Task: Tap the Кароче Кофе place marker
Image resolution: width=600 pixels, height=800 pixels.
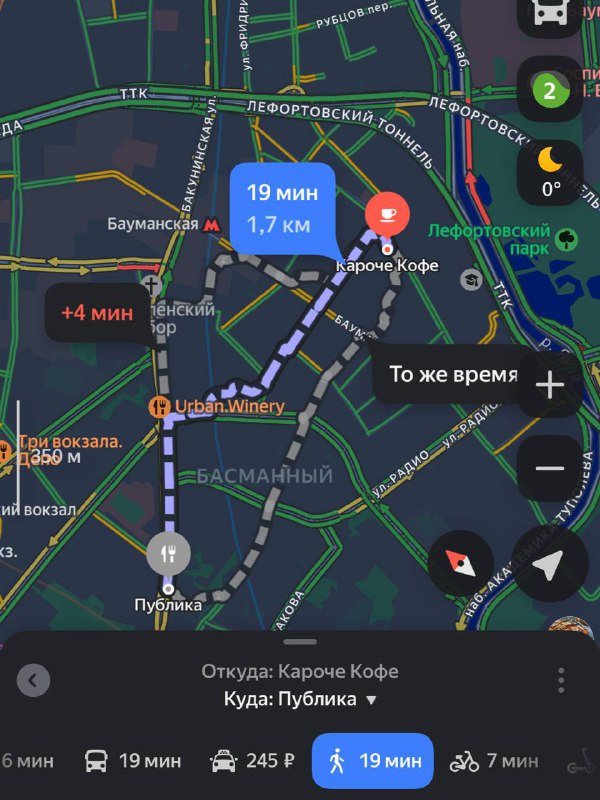Action: 386,213
